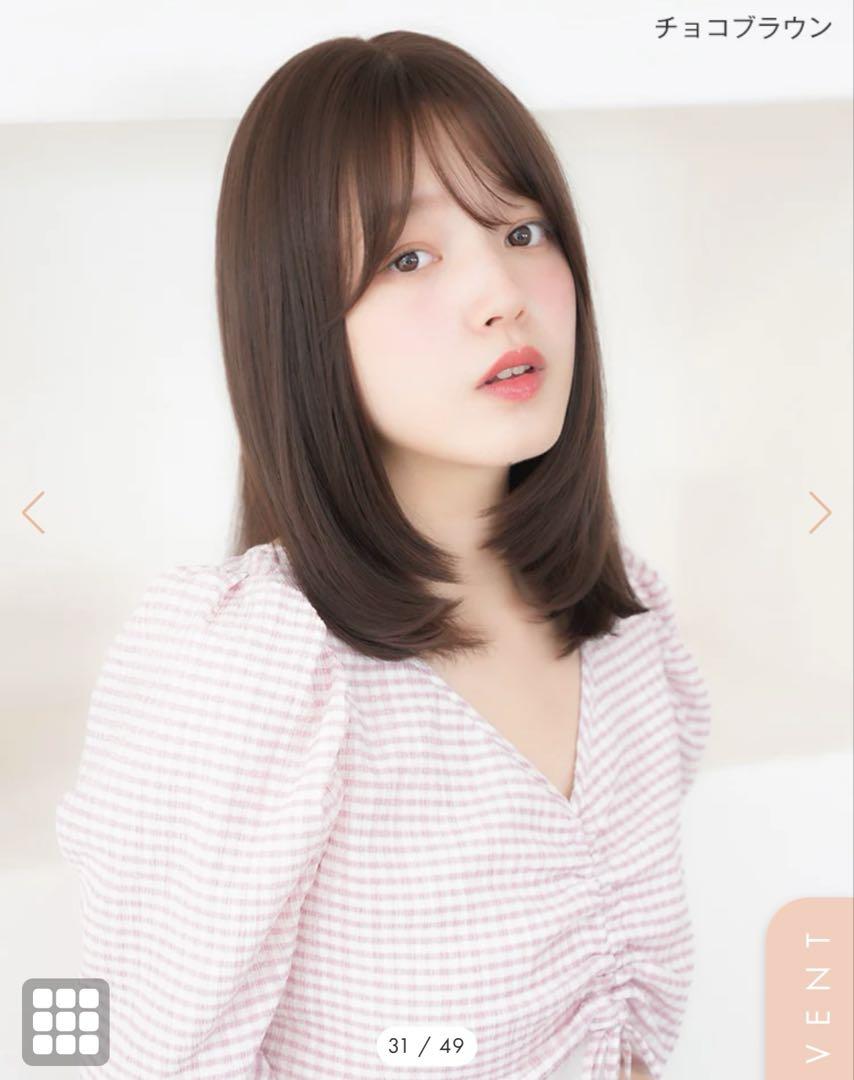Viewport: 854px width, 1080px height.
Task: Go to the previous photo
Action: [x=33, y=512]
